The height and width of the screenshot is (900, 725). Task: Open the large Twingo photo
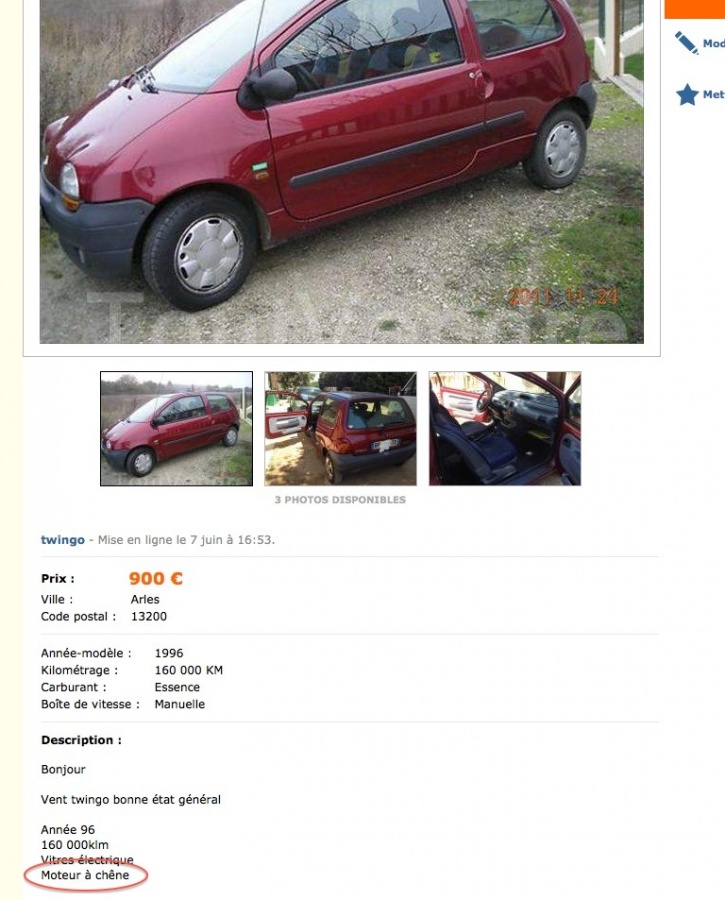click(x=341, y=170)
